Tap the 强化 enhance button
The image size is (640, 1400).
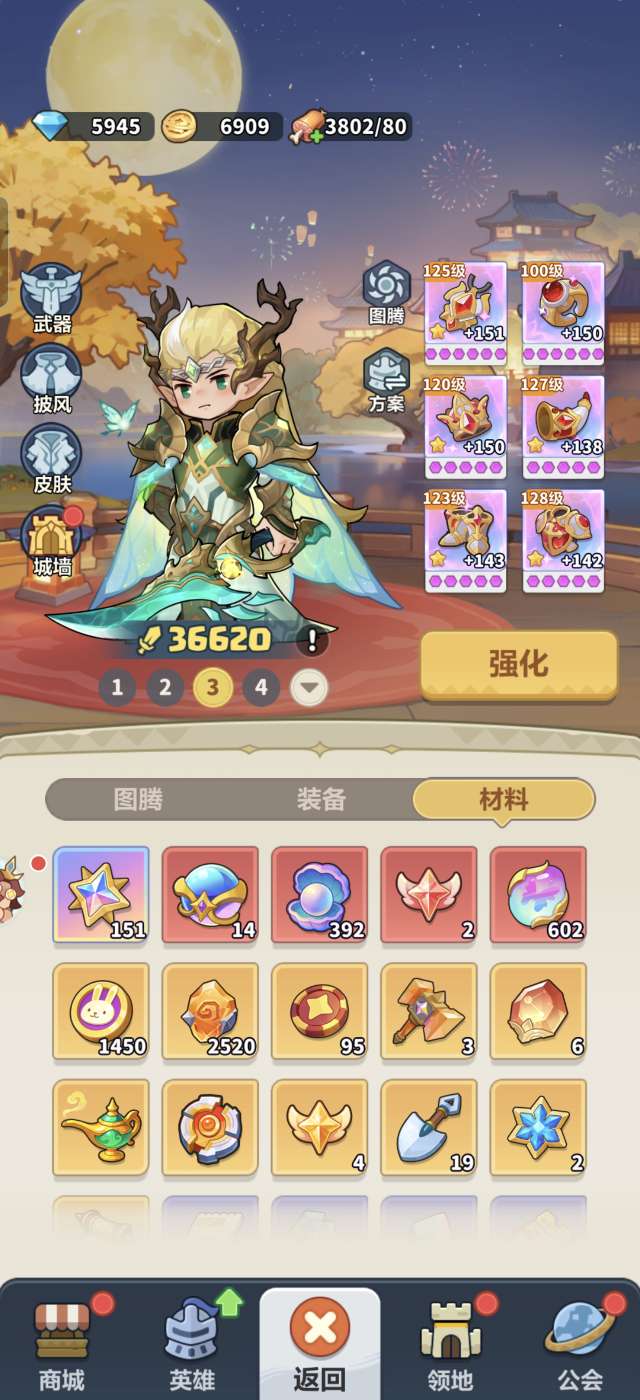point(518,665)
